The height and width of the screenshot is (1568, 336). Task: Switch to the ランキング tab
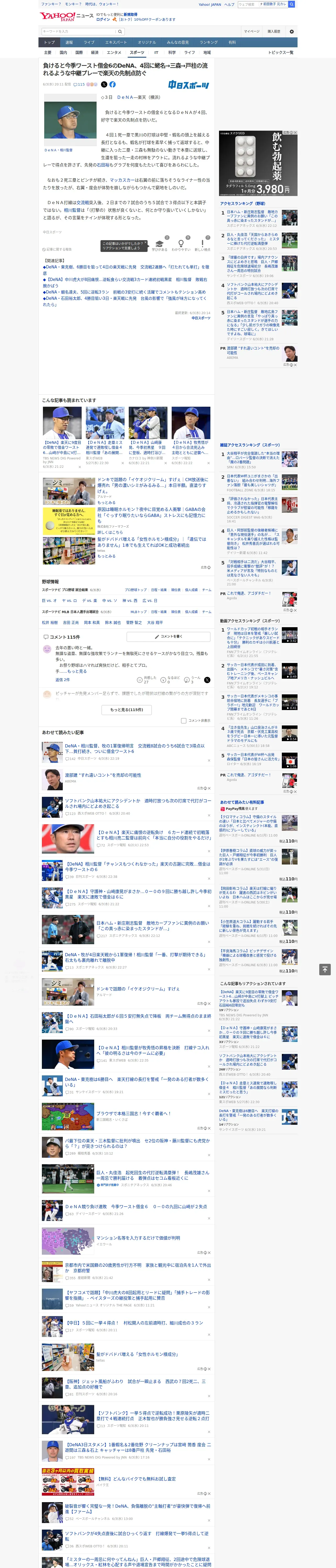pyautogui.click(x=209, y=43)
